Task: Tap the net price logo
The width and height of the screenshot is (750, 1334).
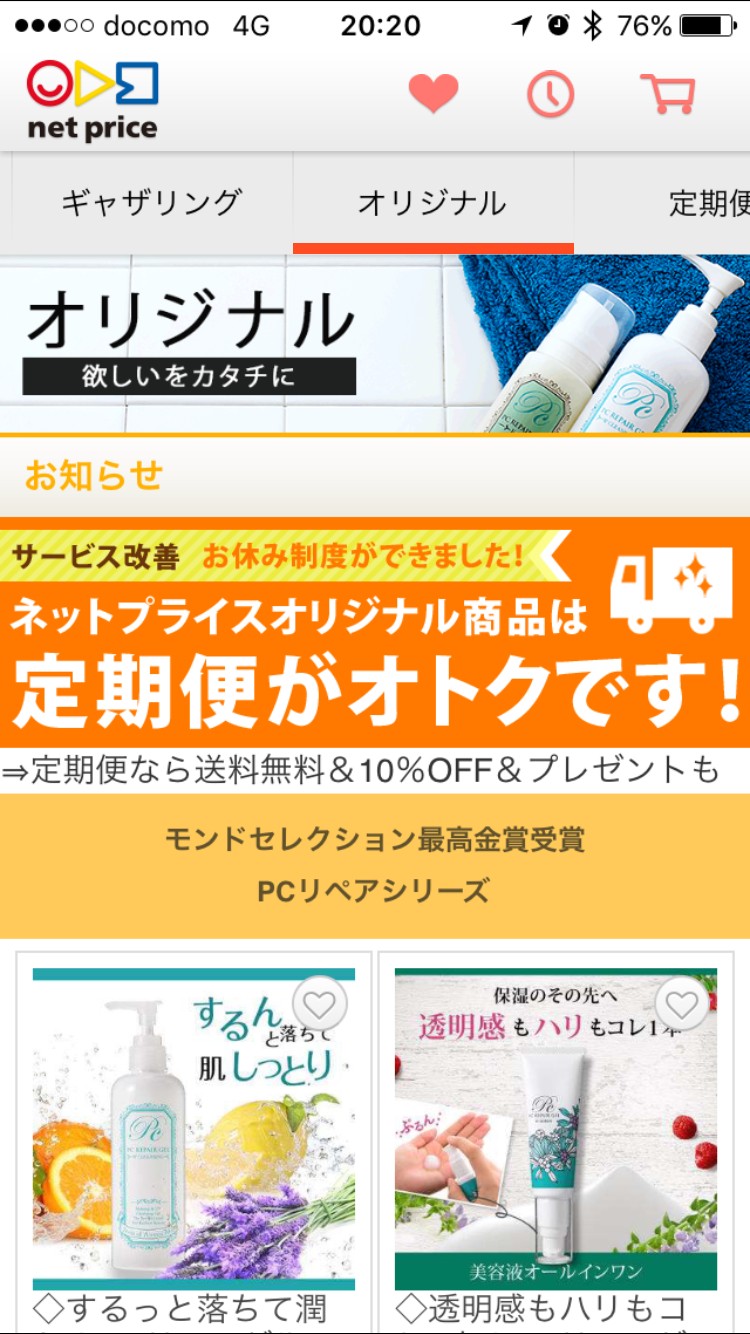Action: tap(92, 101)
